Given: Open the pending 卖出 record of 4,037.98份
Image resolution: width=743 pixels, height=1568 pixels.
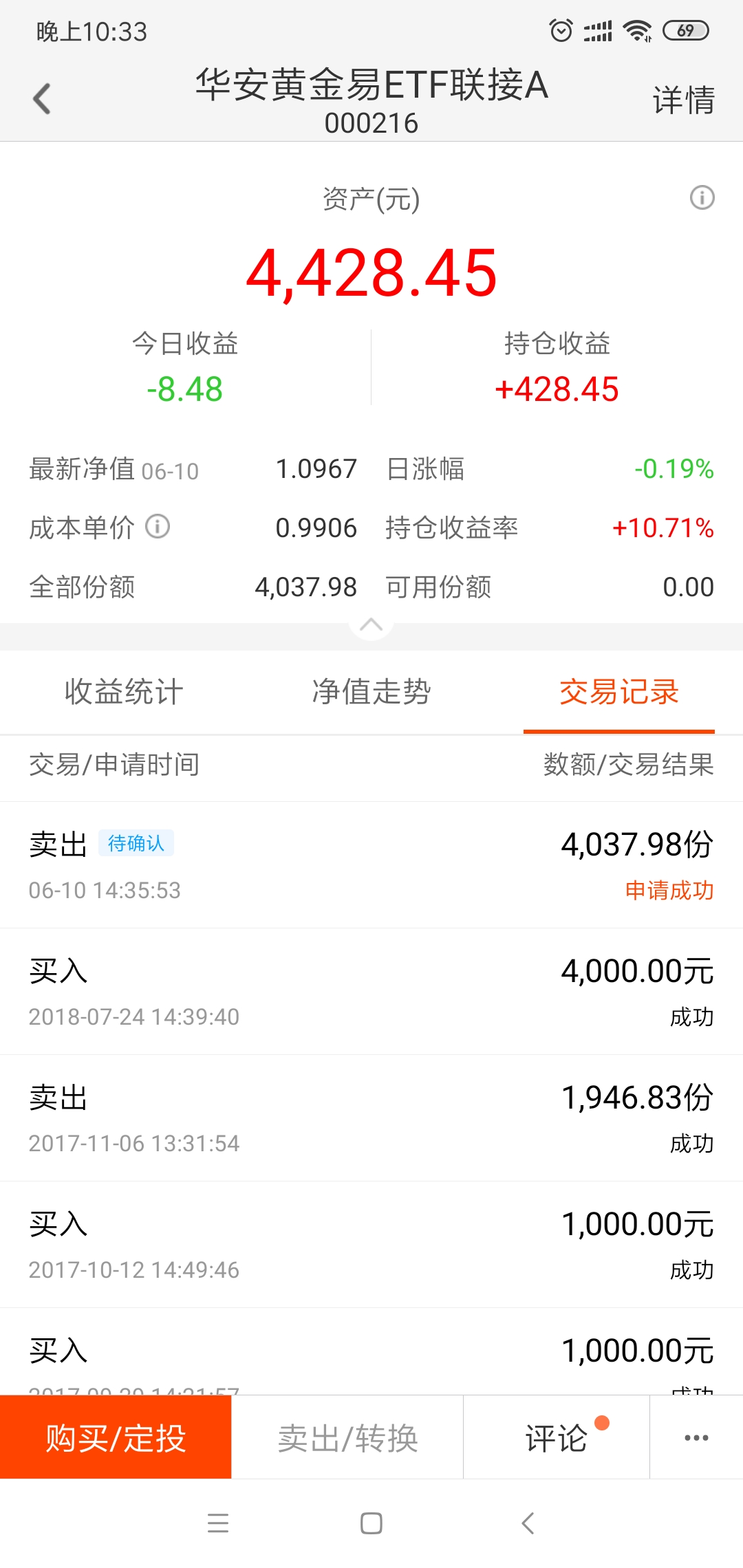Looking at the screenshot, I should tap(371, 865).
